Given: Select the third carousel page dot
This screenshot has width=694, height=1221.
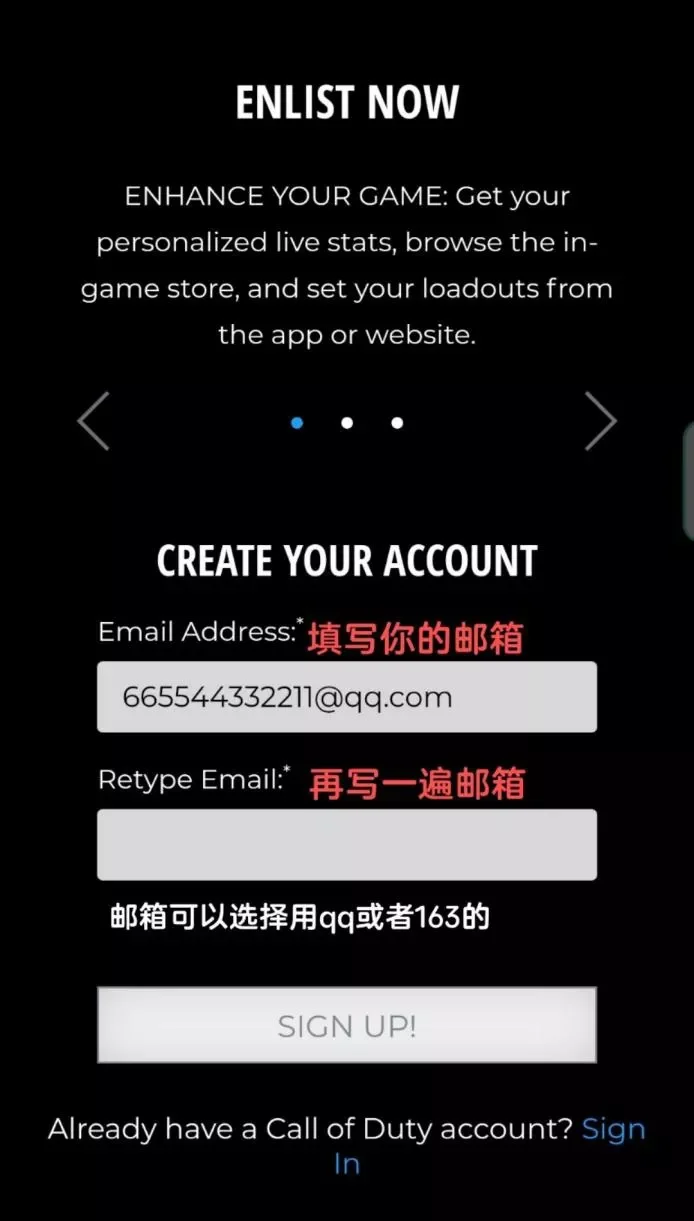Looking at the screenshot, I should tap(397, 423).
